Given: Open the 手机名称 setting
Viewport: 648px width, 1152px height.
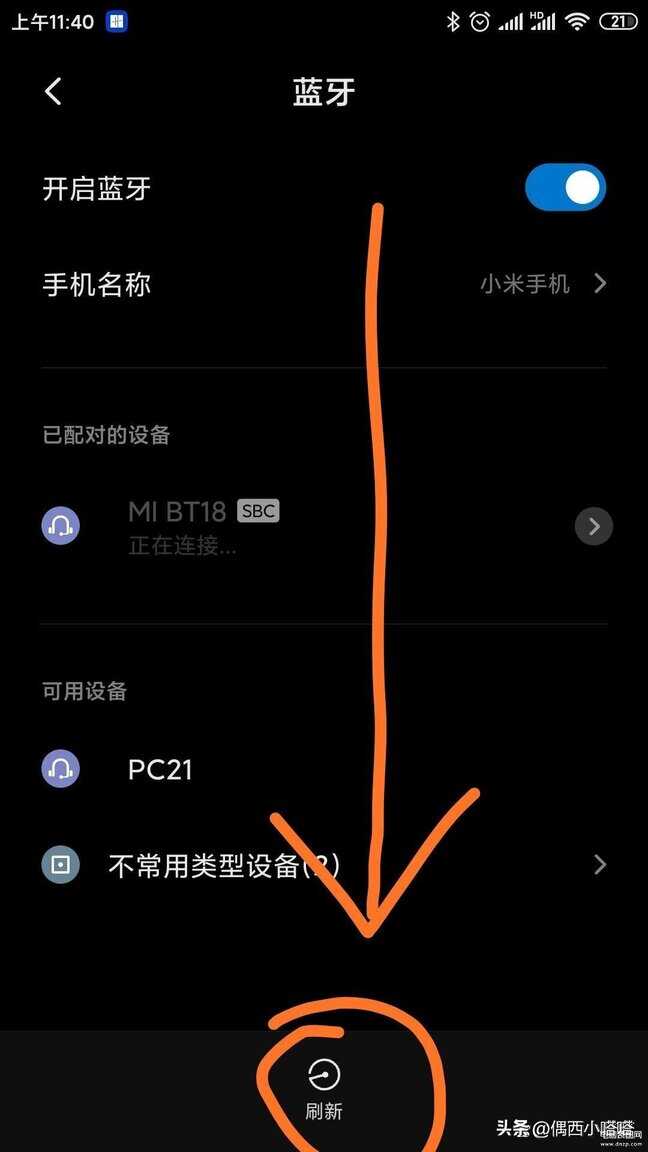Looking at the screenshot, I should coord(324,284).
